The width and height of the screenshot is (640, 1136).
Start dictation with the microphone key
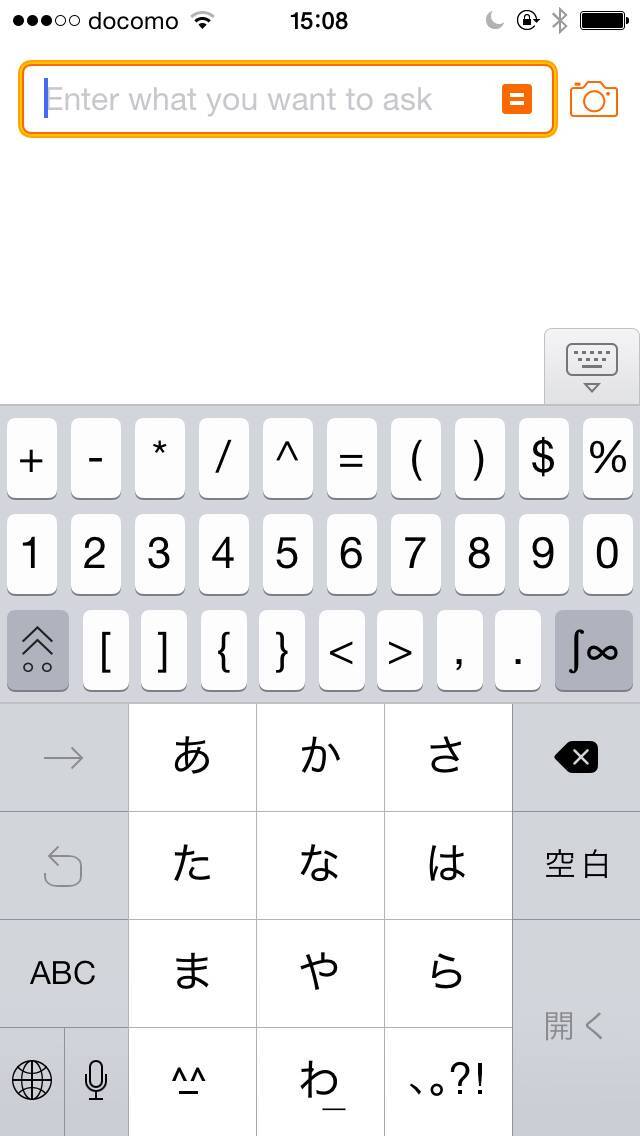pos(96,1080)
